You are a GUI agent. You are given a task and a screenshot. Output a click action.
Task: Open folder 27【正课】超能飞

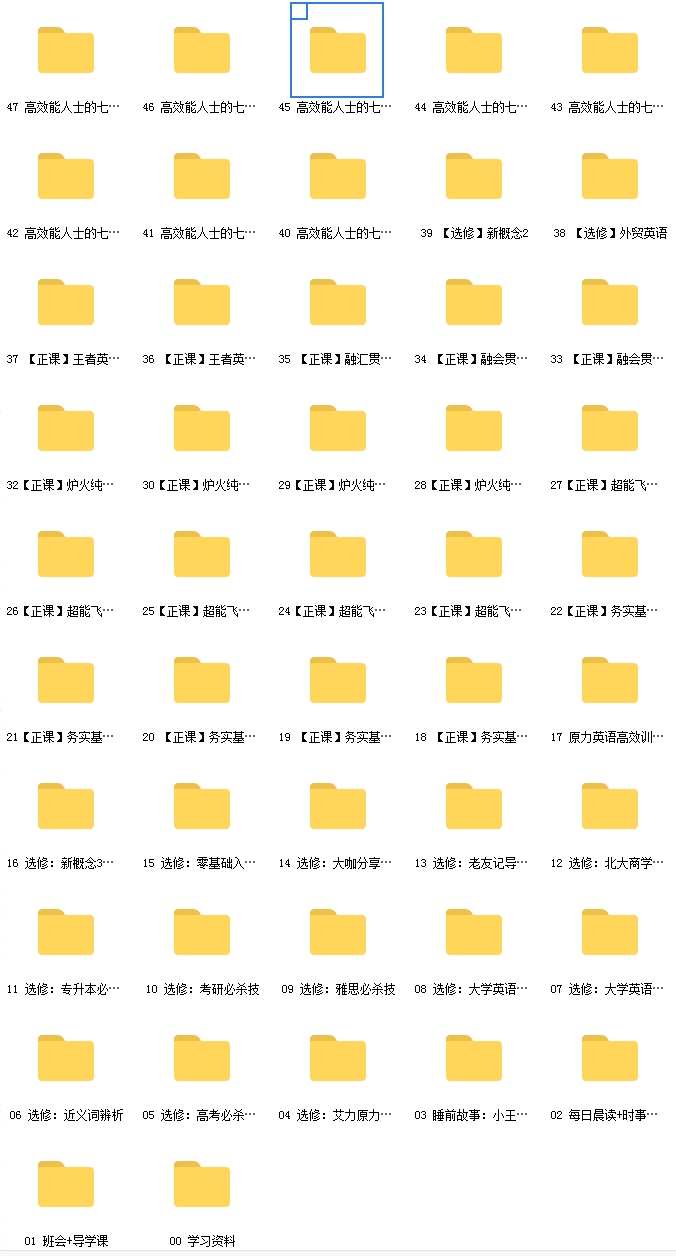[x=610, y=429]
